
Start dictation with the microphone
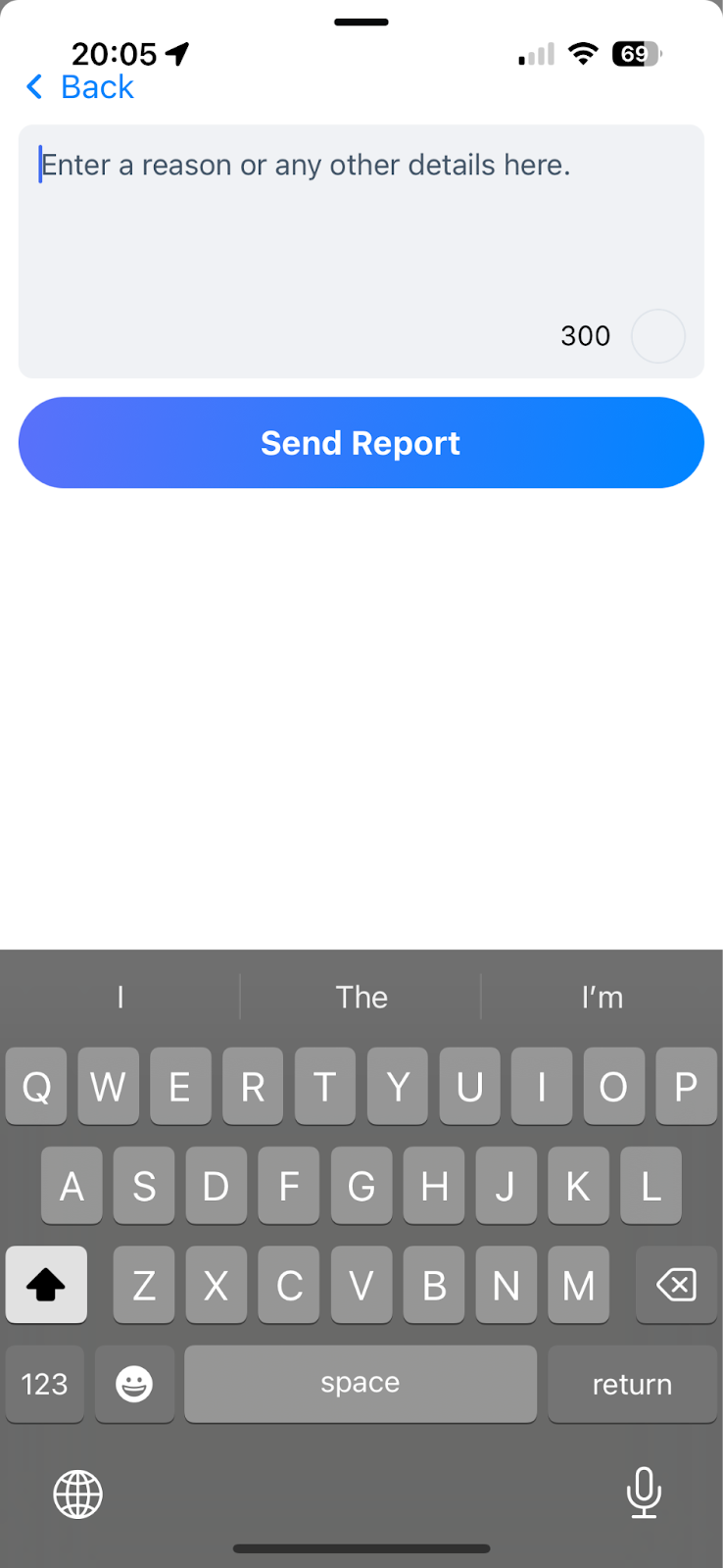point(644,1493)
